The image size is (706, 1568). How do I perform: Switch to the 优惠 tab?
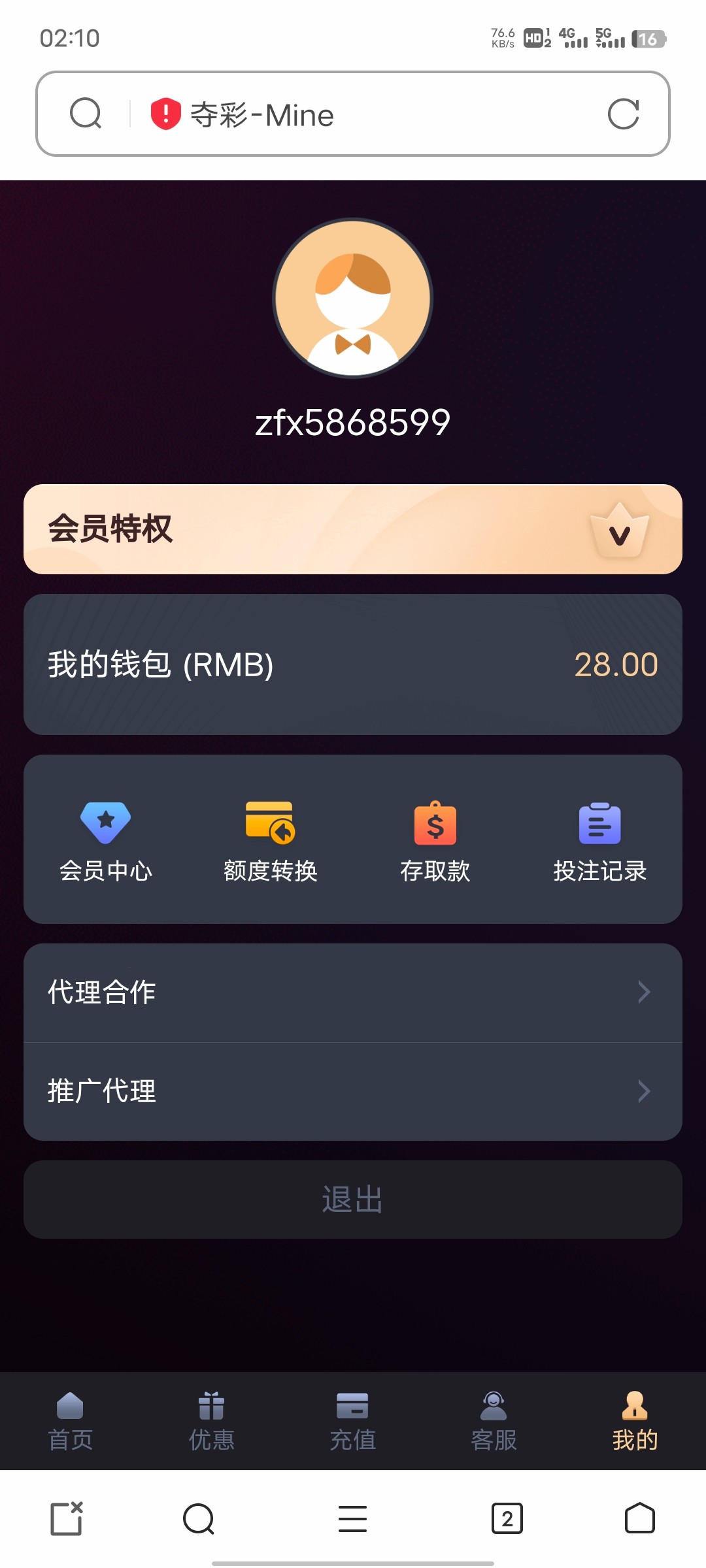coord(212,1420)
